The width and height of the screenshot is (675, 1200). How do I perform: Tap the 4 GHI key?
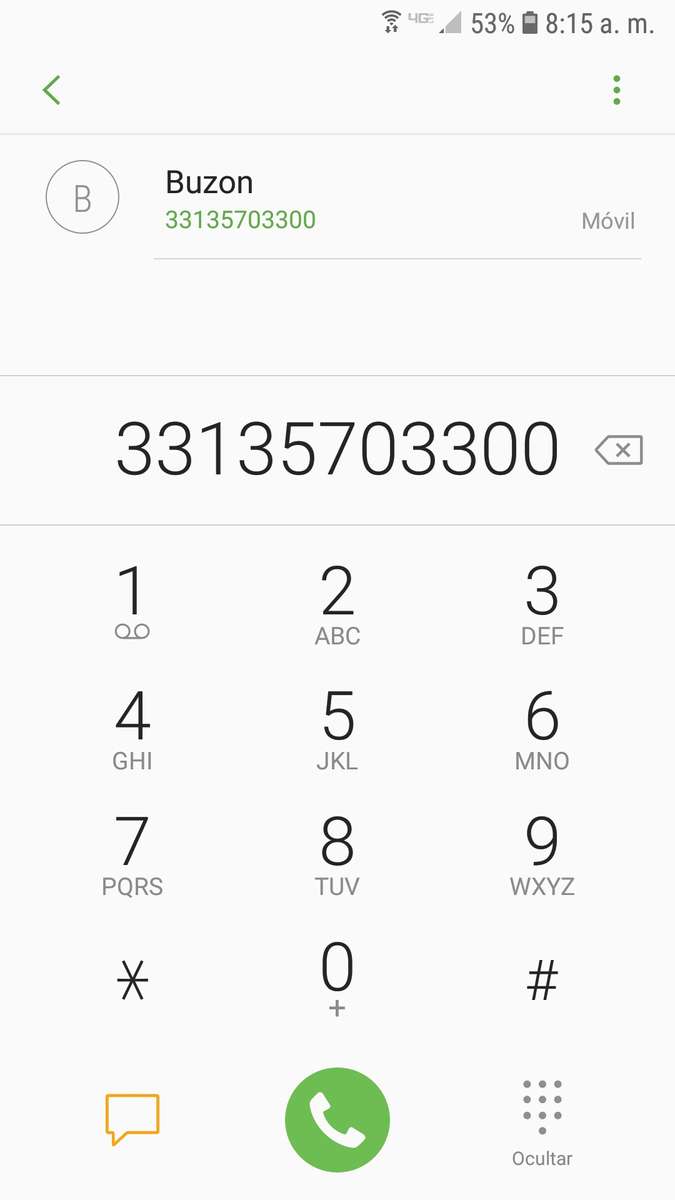(x=132, y=728)
